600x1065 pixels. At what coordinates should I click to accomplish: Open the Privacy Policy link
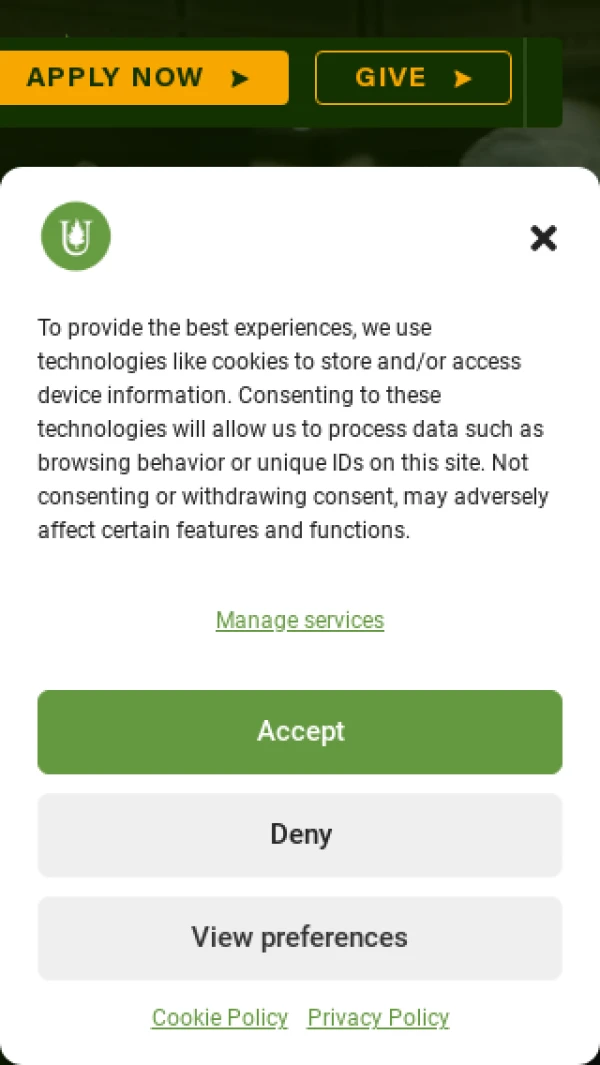click(x=378, y=1017)
